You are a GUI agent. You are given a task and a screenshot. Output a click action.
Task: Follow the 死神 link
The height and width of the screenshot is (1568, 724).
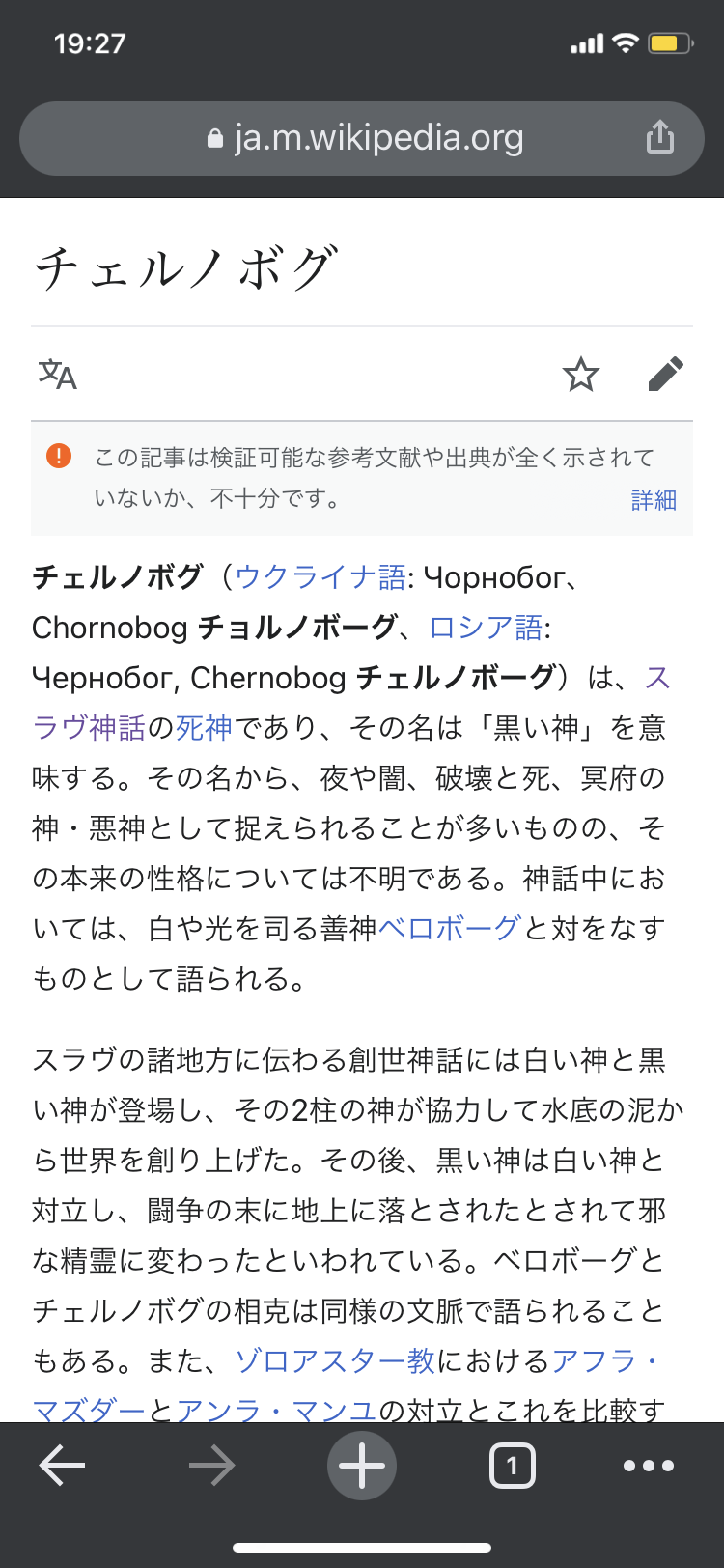pyautogui.click(x=205, y=728)
